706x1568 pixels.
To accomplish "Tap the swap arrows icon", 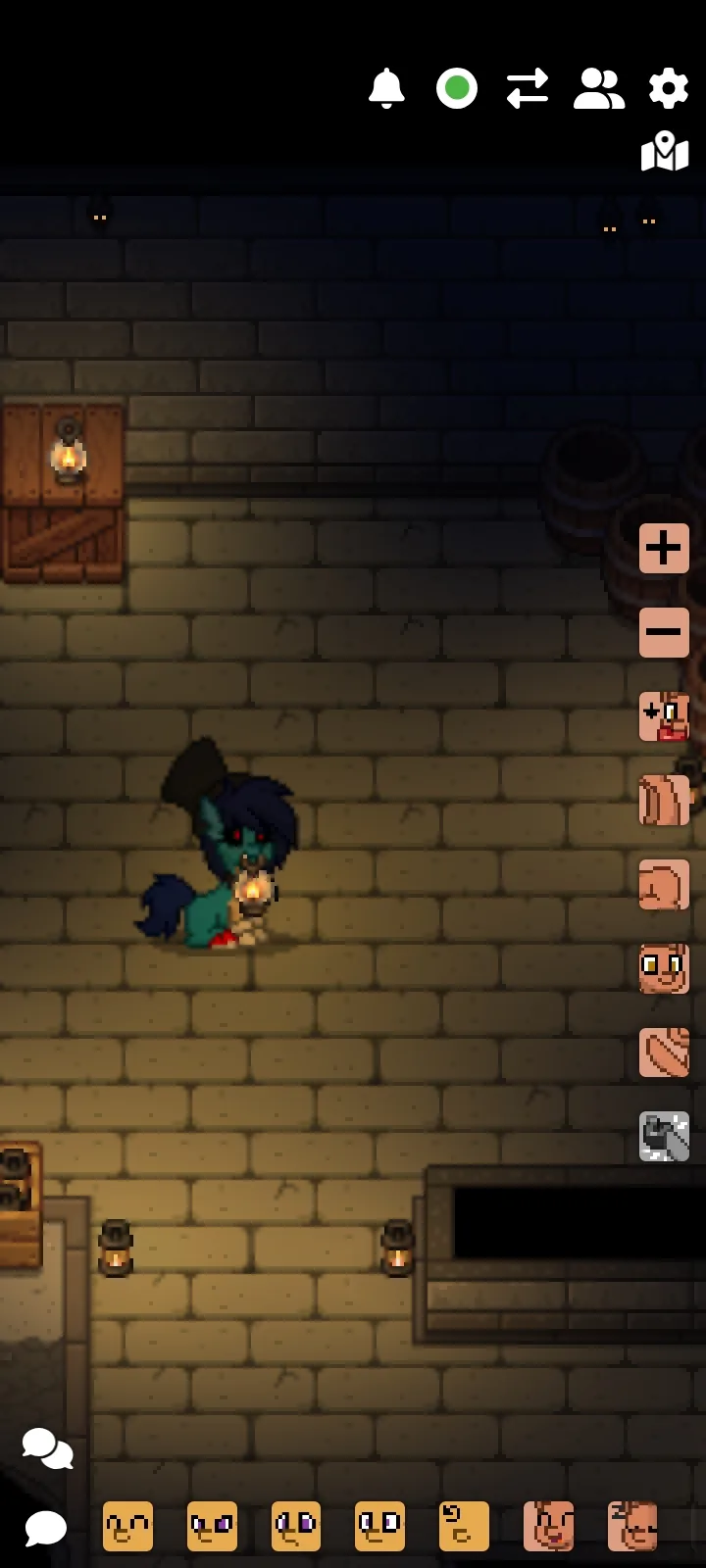I will (x=528, y=88).
